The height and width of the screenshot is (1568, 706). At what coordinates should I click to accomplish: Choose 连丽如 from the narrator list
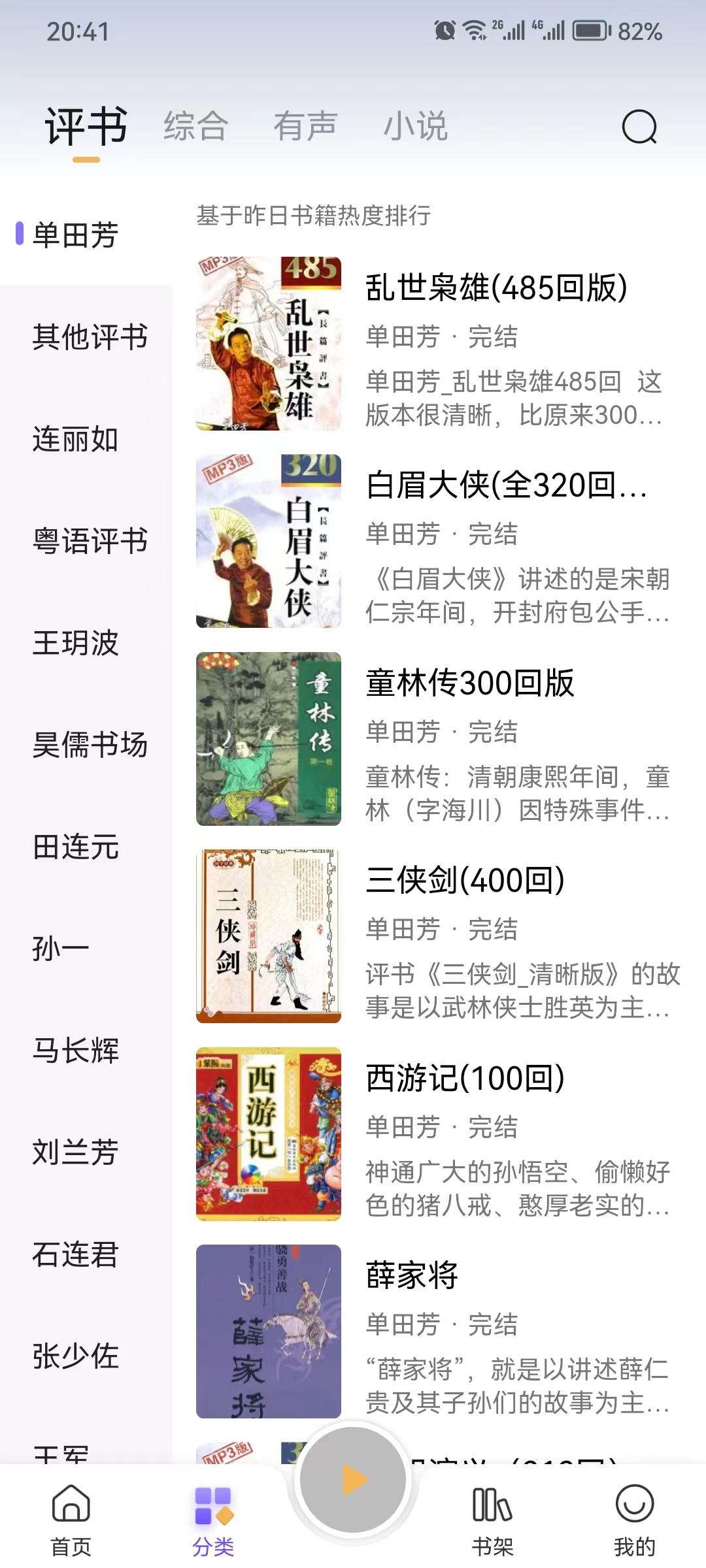(x=75, y=439)
